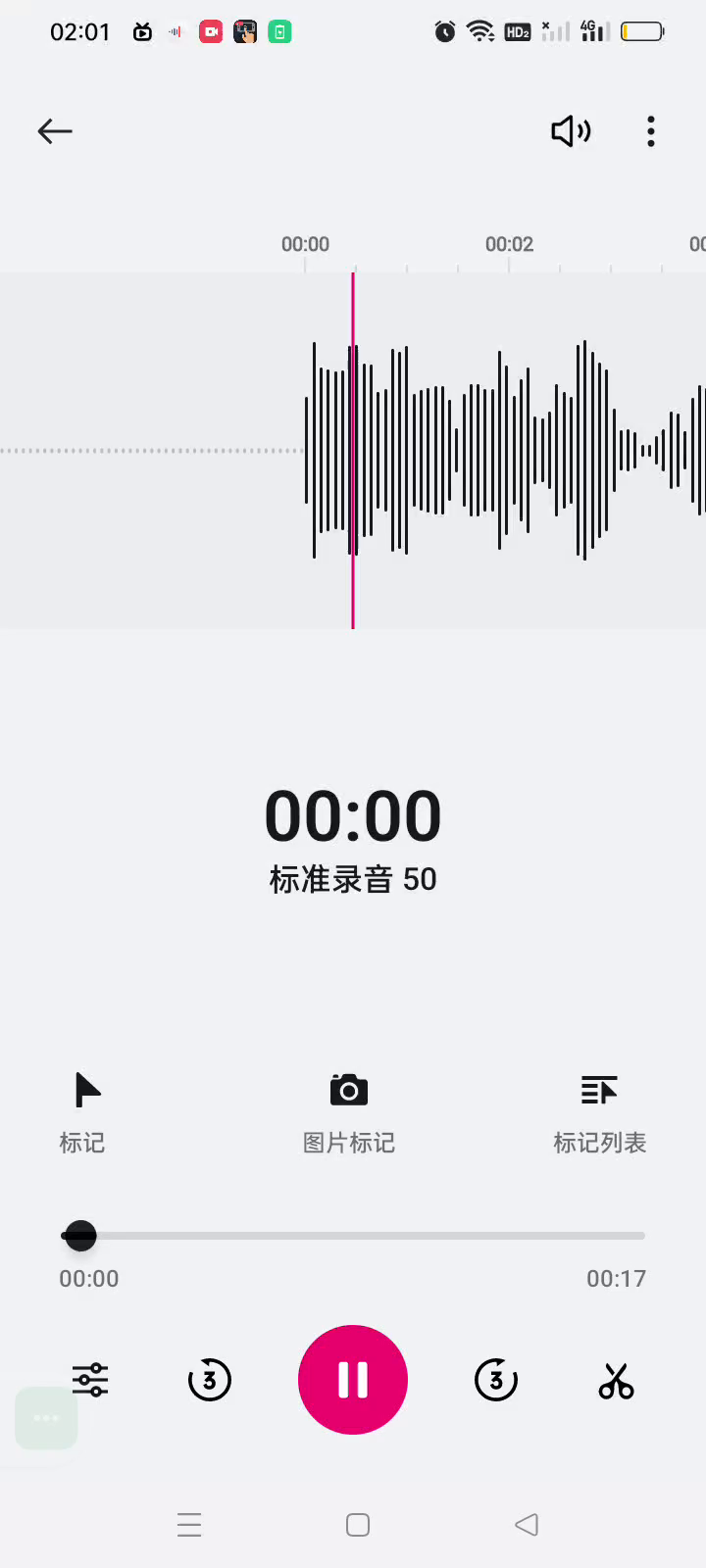Skip forward 3 seconds
This screenshot has width=706, height=1568.
coord(496,1380)
